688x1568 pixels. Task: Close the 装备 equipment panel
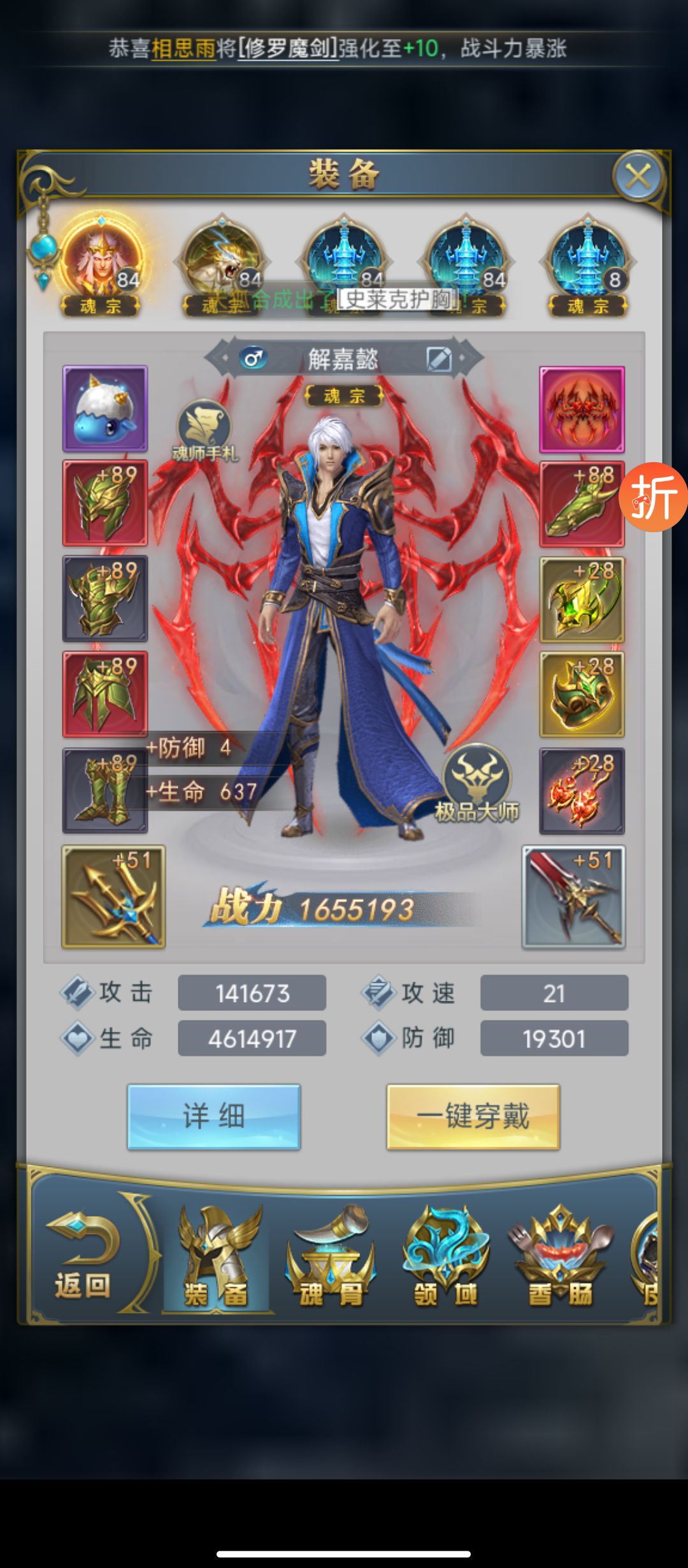(638, 177)
